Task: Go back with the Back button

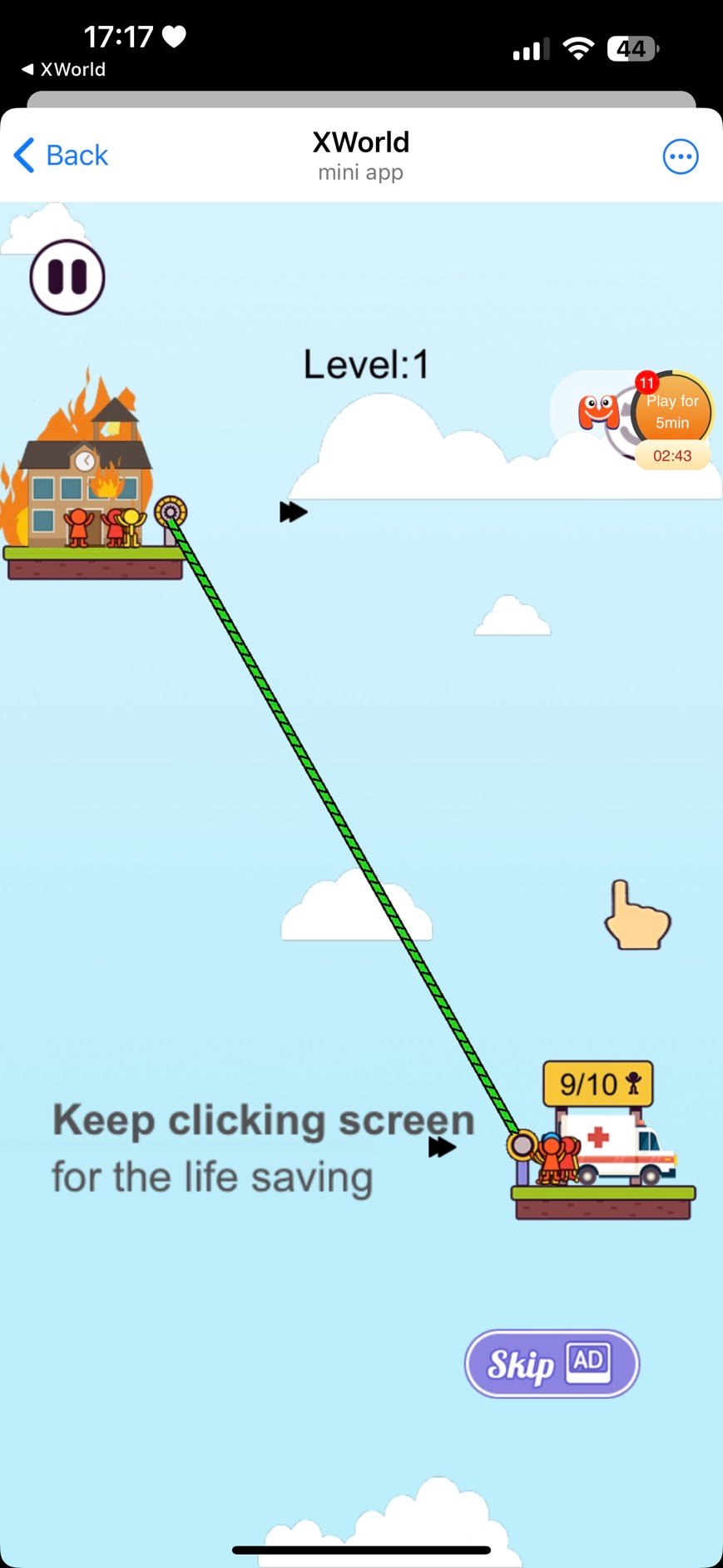Action: pos(62,156)
